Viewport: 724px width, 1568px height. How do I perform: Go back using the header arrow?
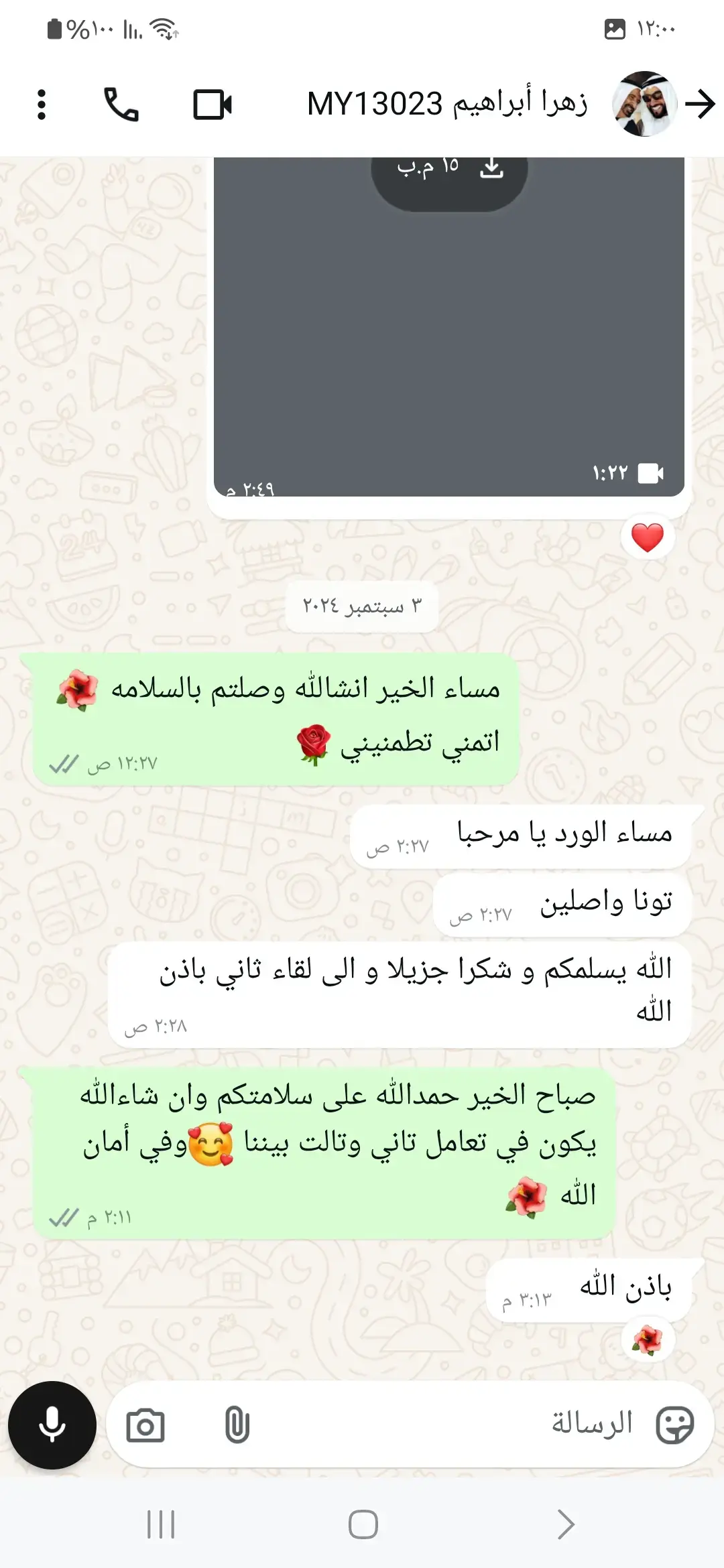[x=701, y=105]
